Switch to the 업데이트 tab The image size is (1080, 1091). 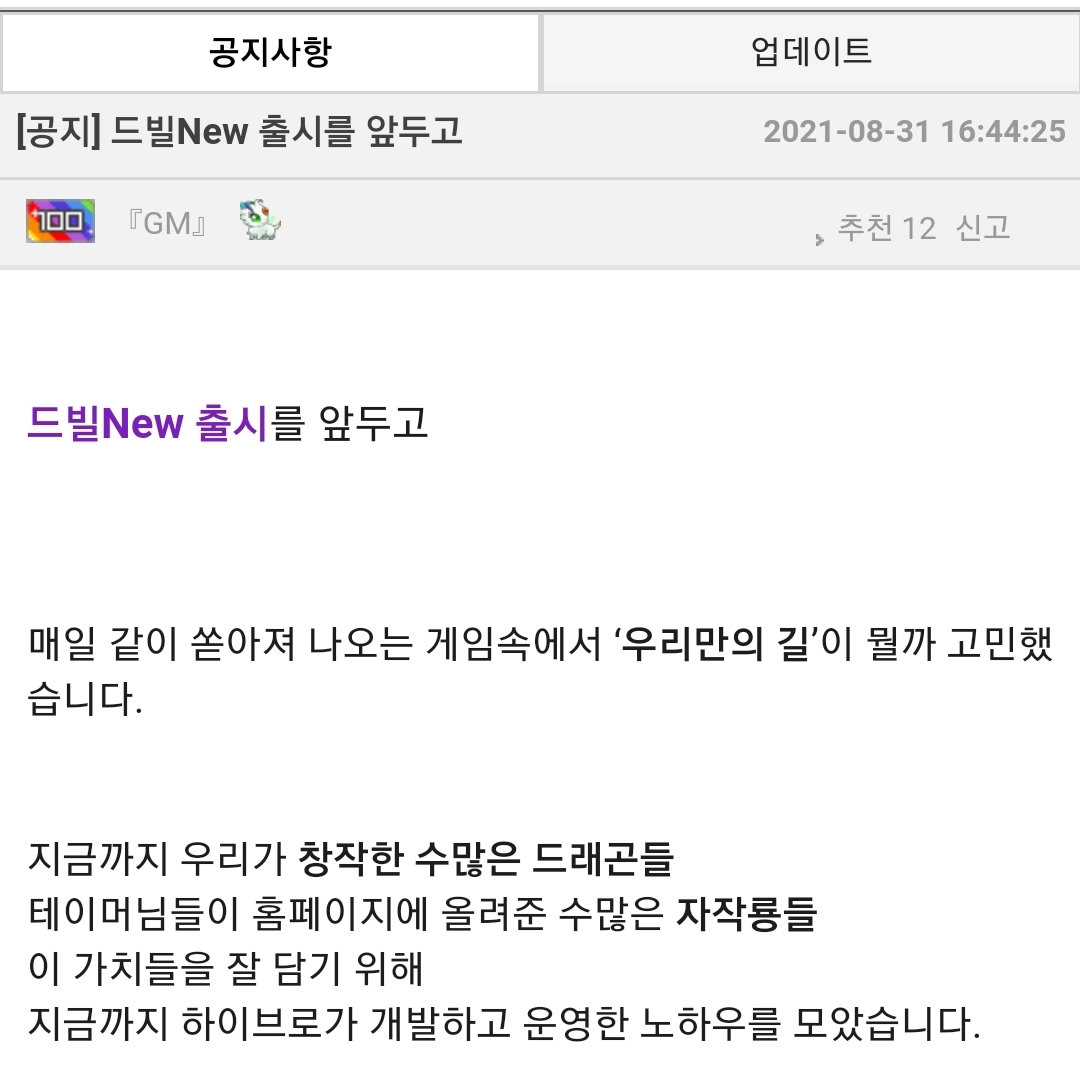point(811,52)
